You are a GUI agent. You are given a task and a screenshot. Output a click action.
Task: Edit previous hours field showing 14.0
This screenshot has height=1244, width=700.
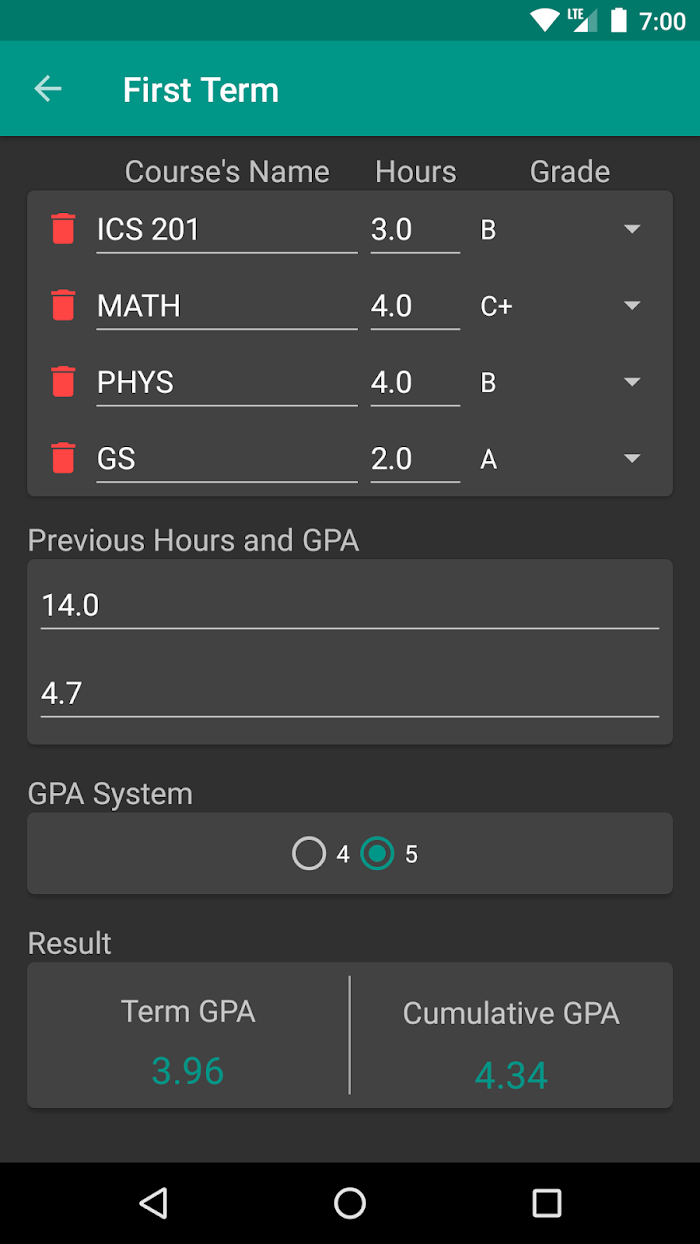(350, 606)
